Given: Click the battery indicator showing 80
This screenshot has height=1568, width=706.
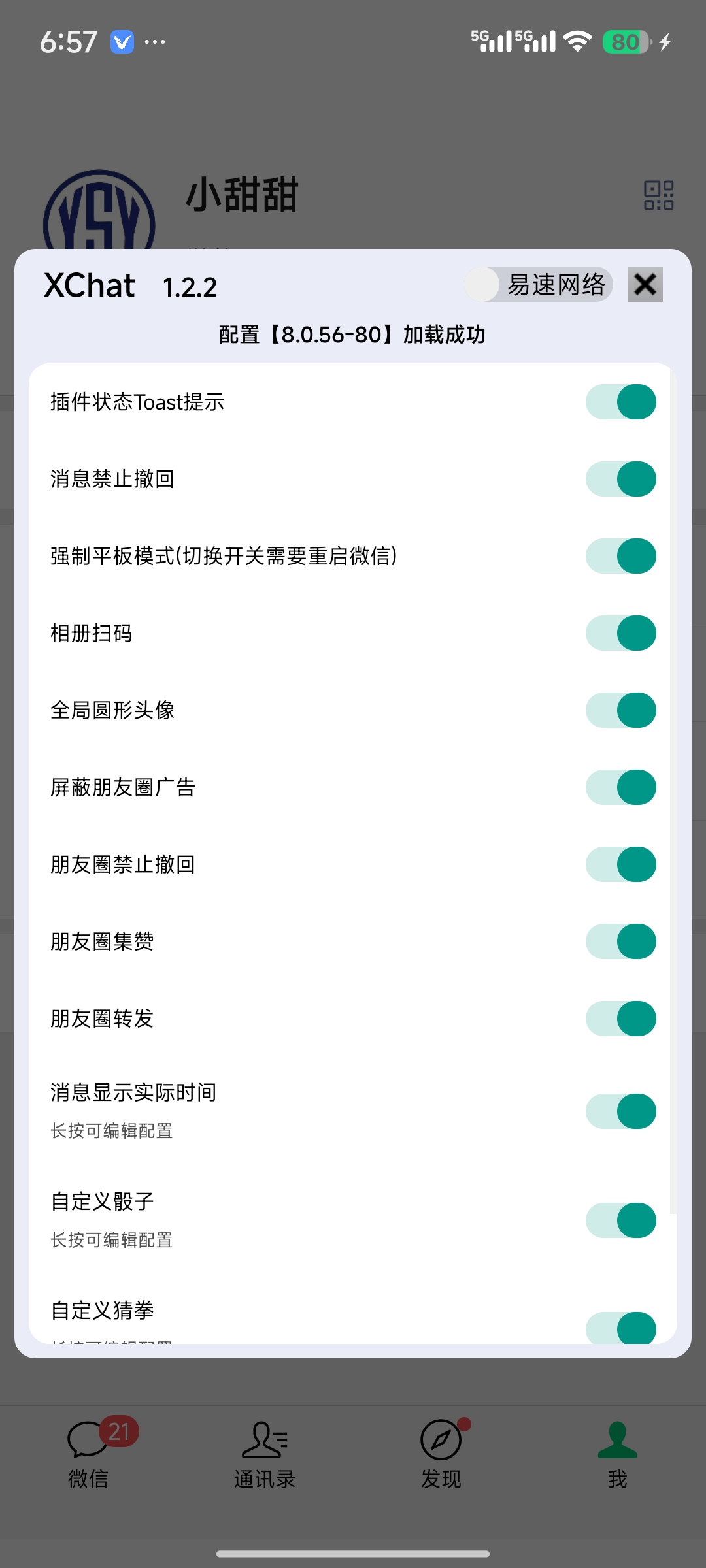Looking at the screenshot, I should click(625, 42).
